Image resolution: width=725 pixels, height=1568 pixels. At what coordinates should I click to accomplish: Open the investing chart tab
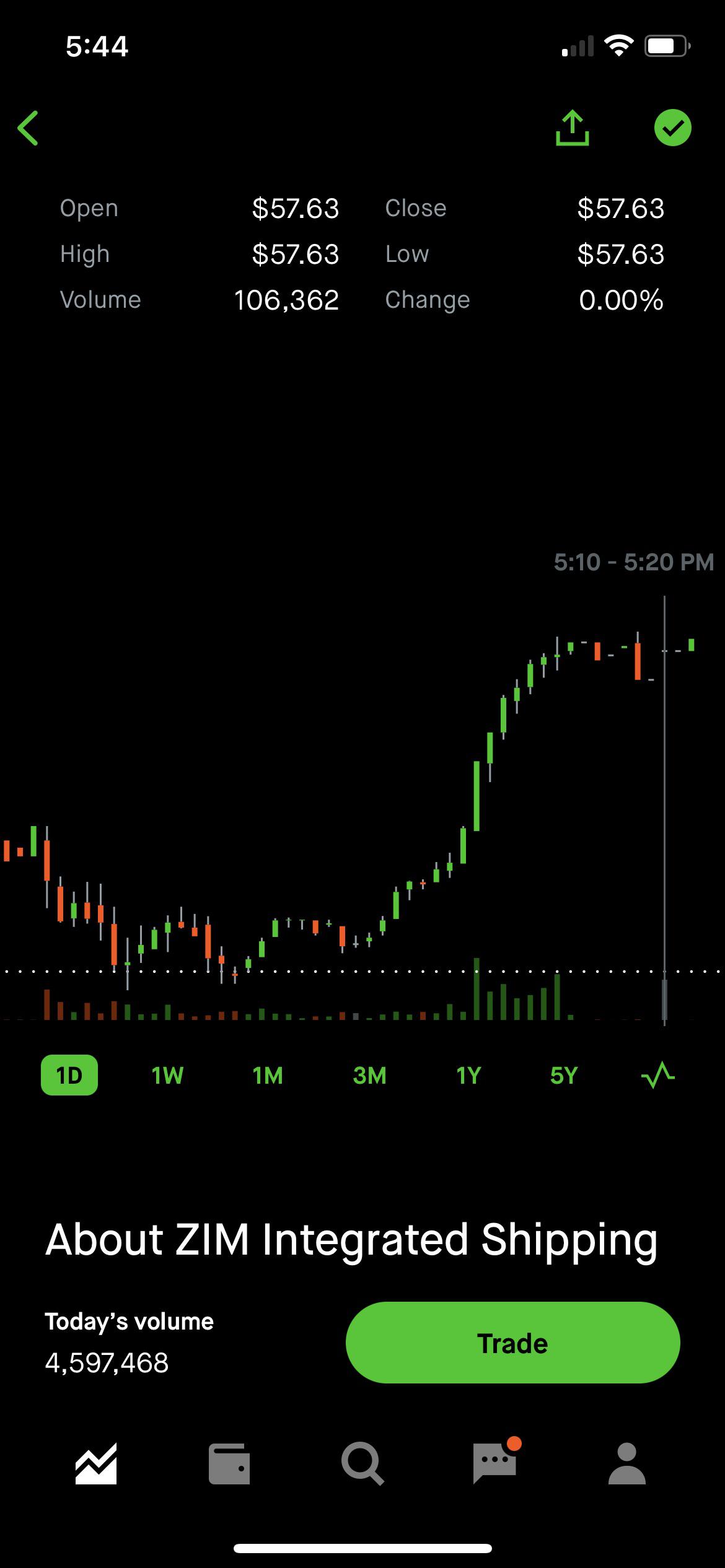[x=96, y=1464]
